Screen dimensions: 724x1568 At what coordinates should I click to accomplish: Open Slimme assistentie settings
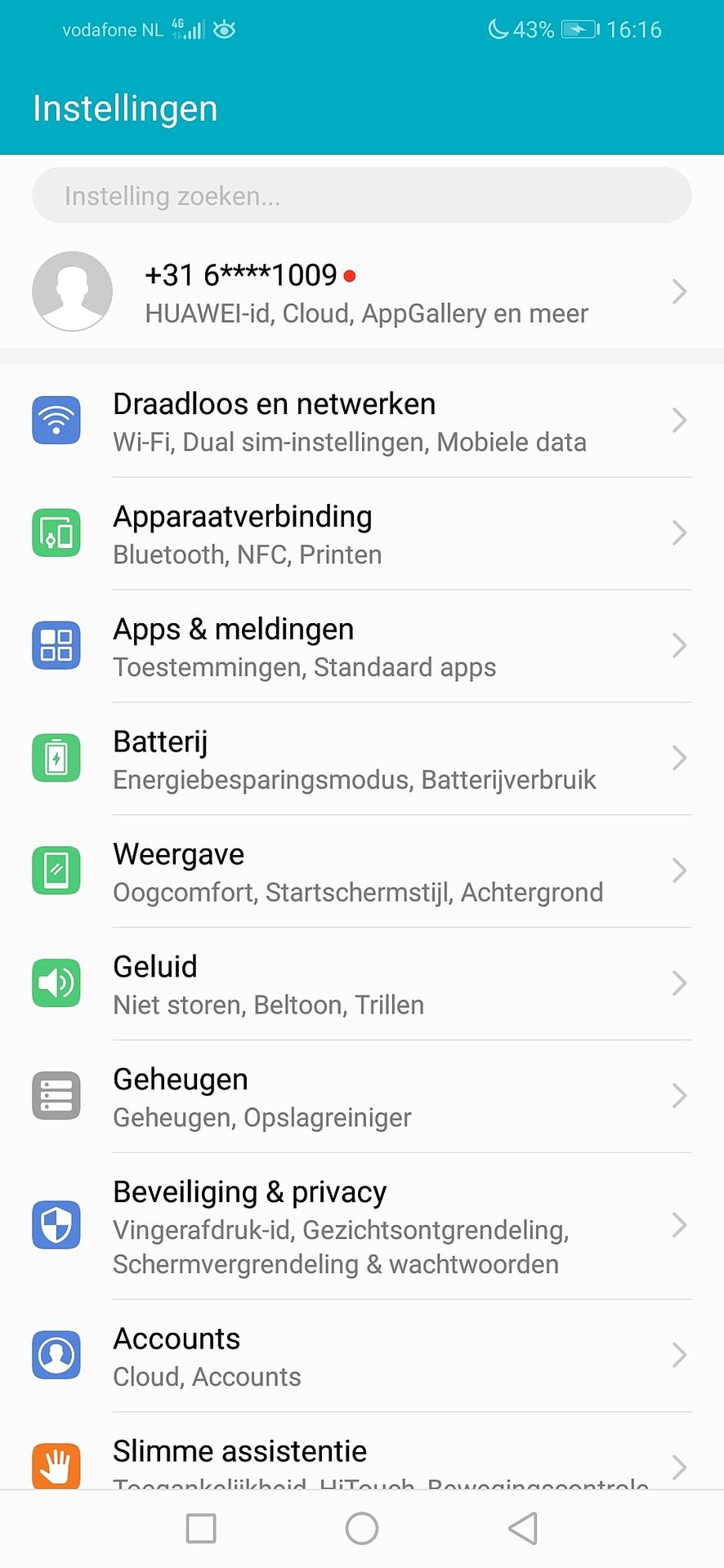click(362, 1451)
